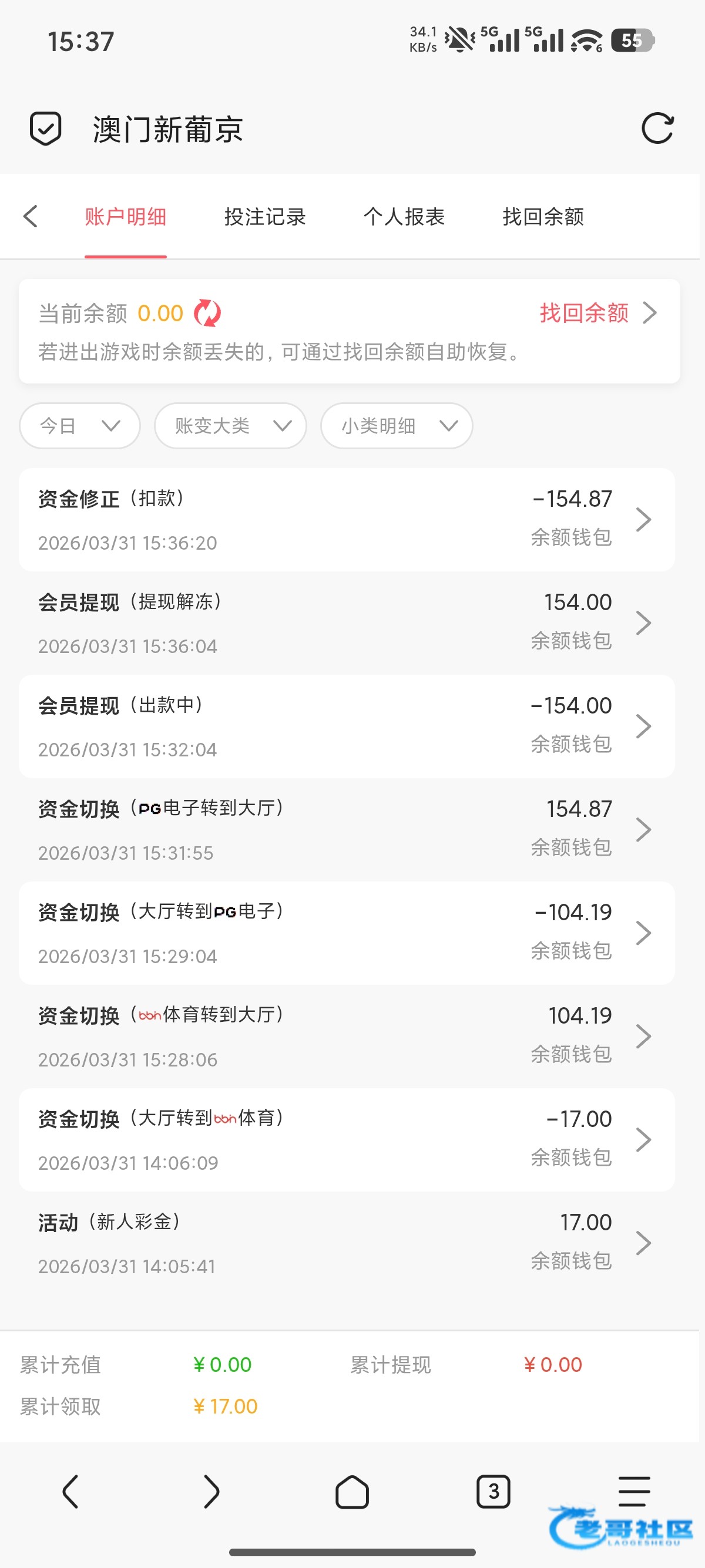Open the 大厅转到体育 transfer of -17.00

[x=347, y=1139]
